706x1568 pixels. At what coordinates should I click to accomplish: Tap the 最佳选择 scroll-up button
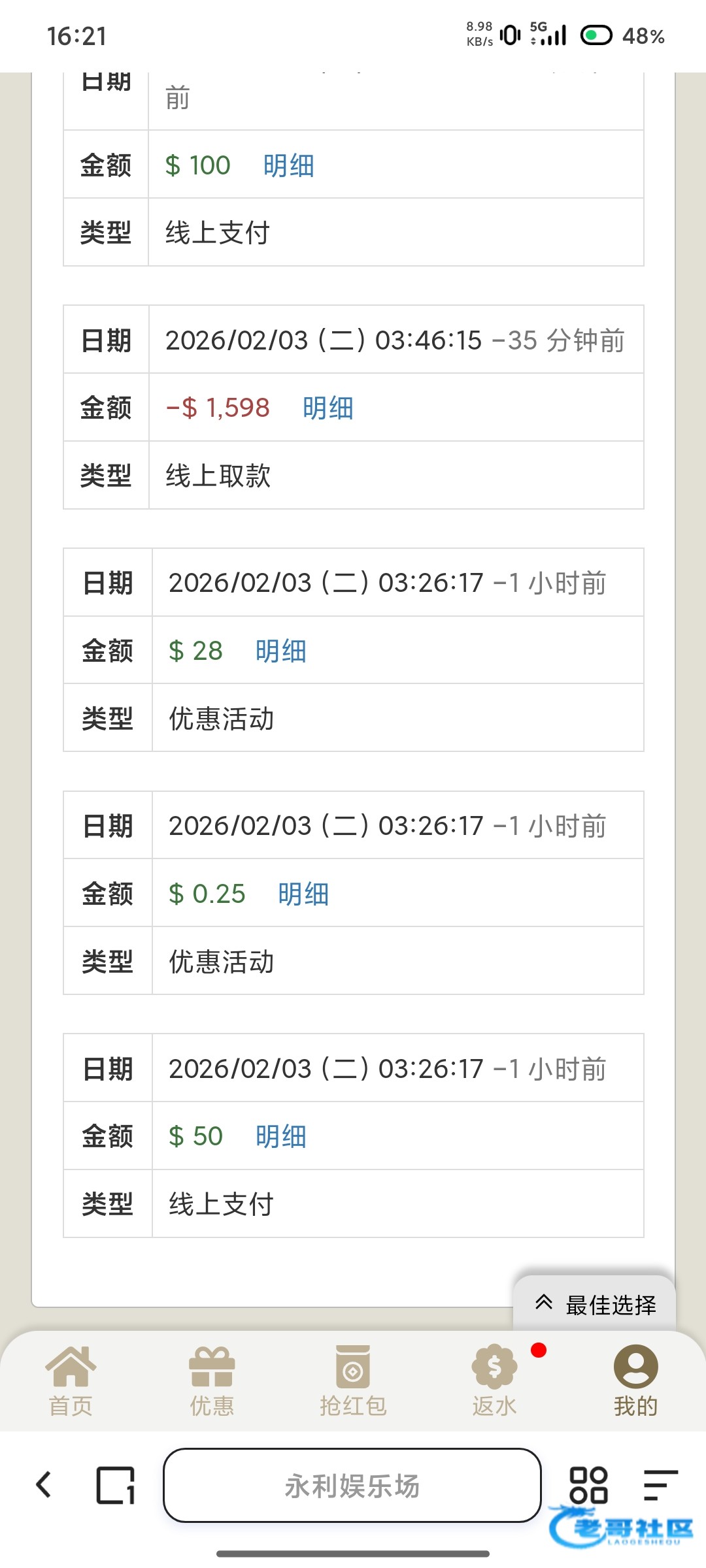595,1304
